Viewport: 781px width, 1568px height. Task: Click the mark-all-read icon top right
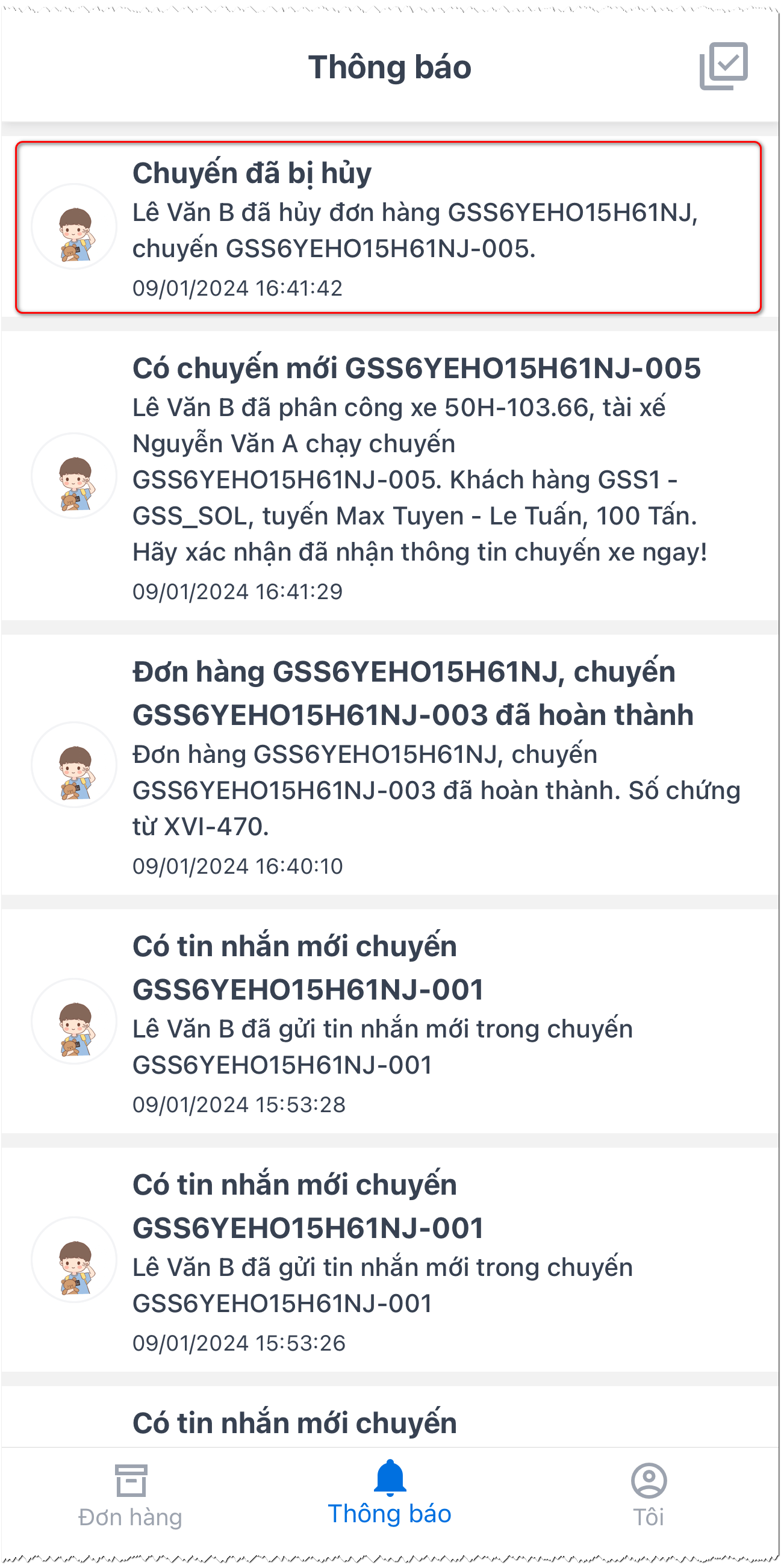[725, 67]
